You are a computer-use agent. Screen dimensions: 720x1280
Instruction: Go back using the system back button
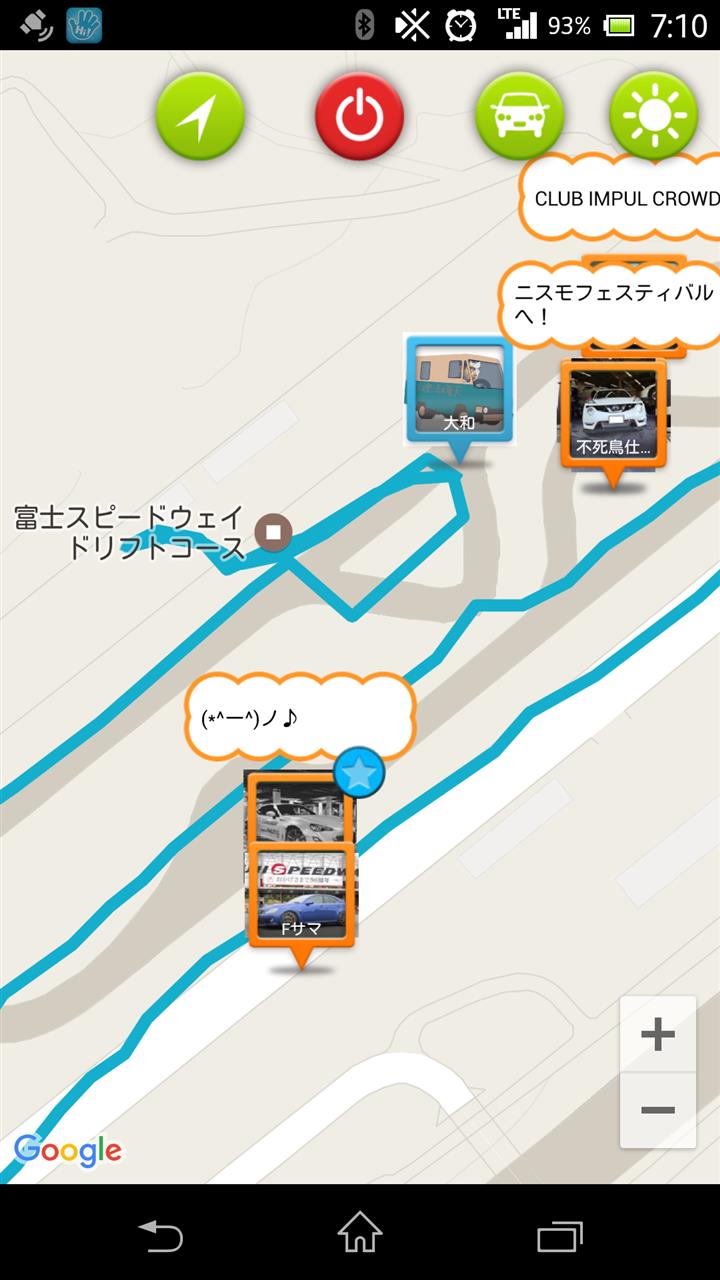point(161,1234)
